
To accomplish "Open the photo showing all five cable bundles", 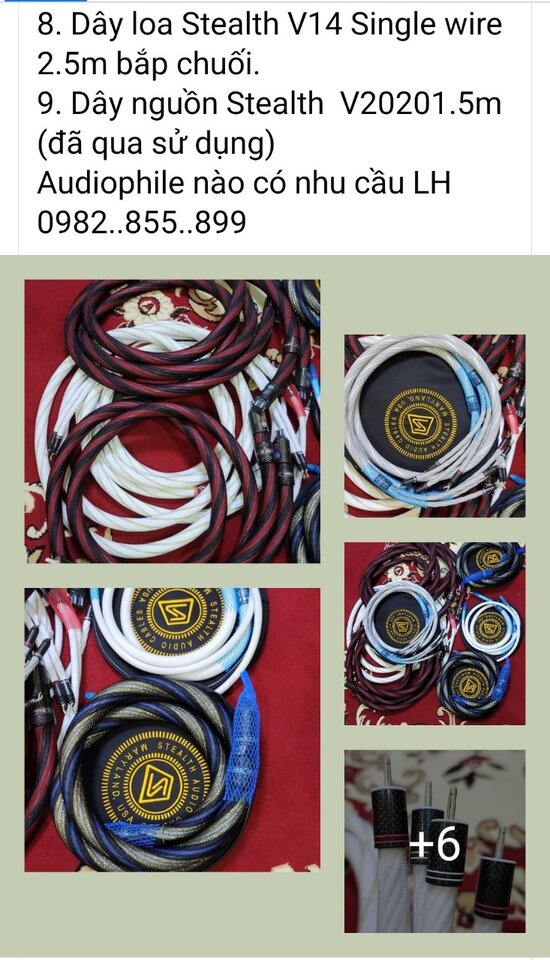I will [435, 634].
